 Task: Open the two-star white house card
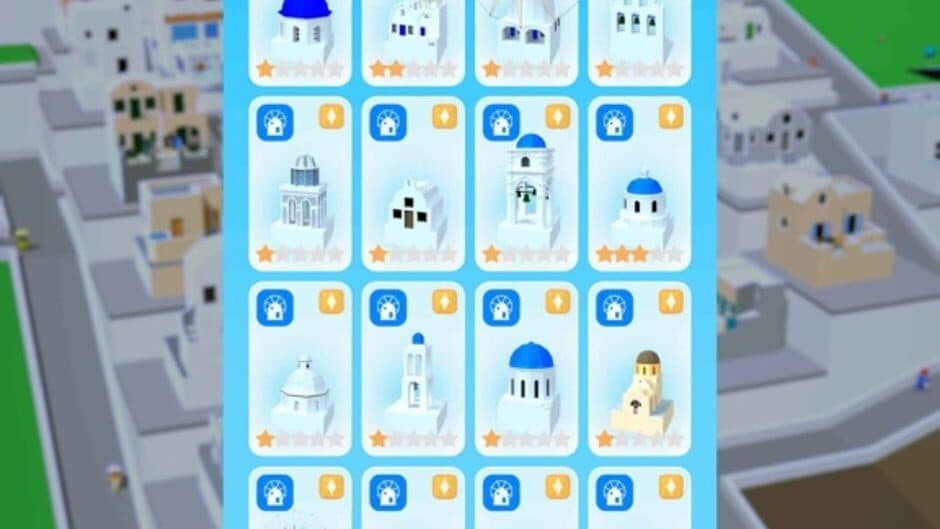(x=413, y=40)
